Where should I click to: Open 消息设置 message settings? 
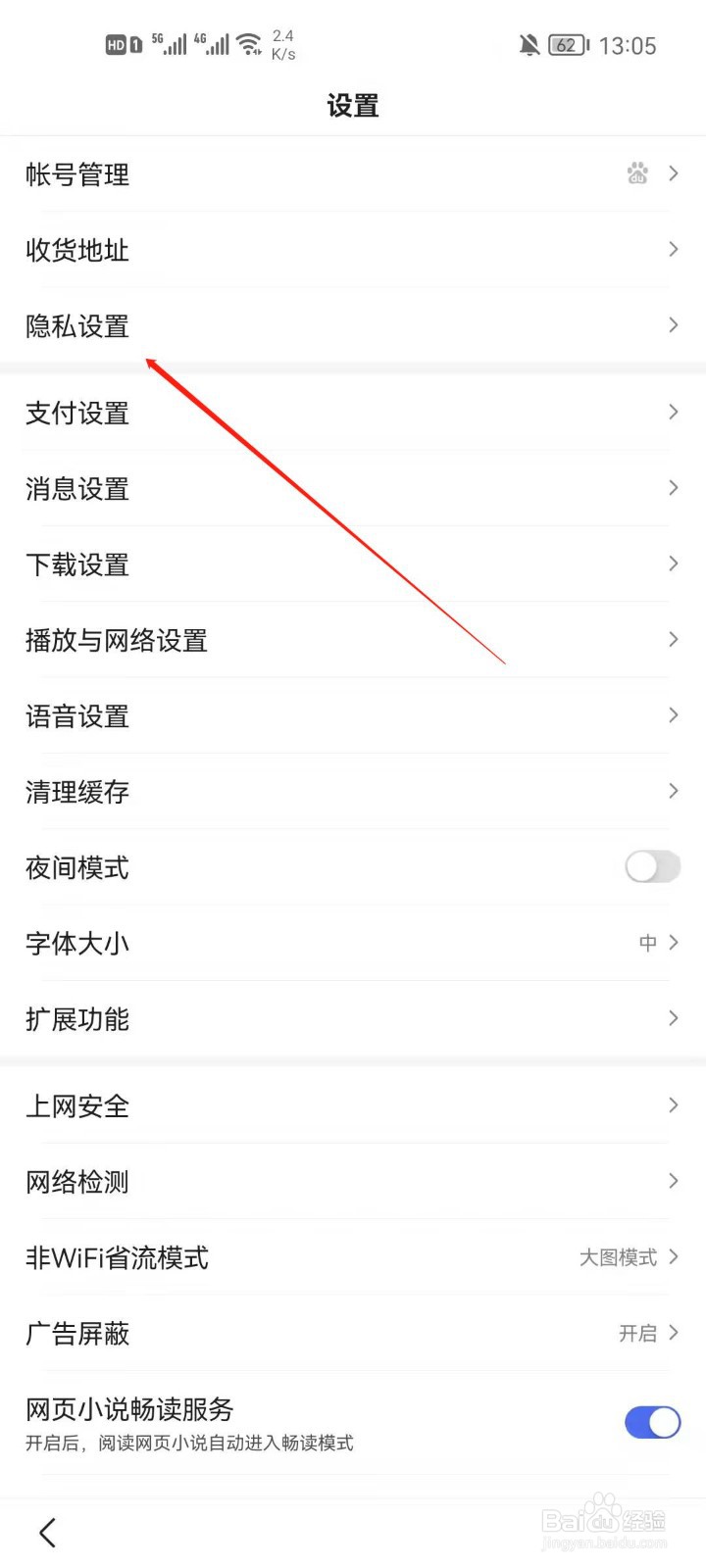coord(353,489)
